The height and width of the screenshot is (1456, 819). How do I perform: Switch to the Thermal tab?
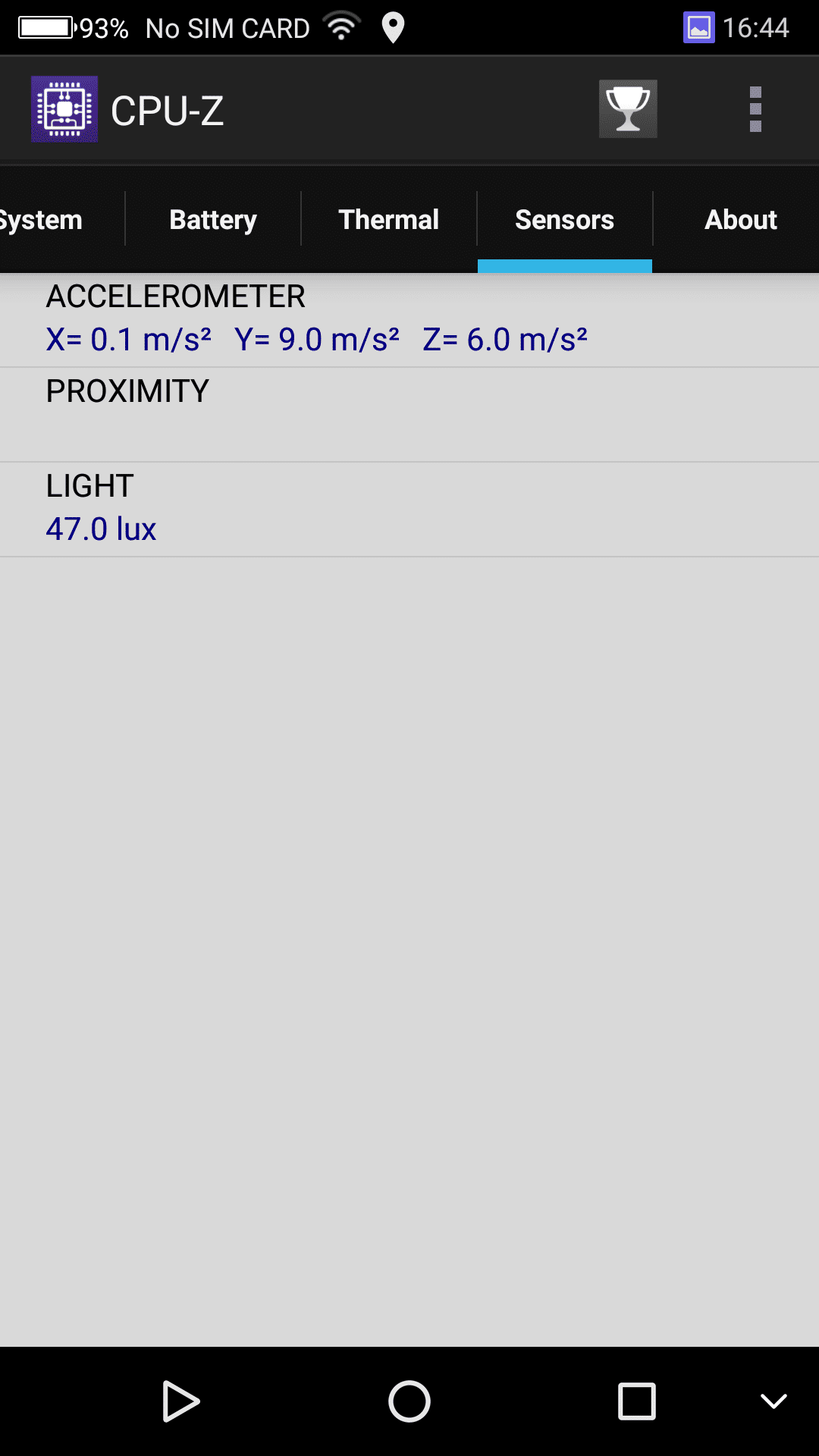tap(389, 220)
